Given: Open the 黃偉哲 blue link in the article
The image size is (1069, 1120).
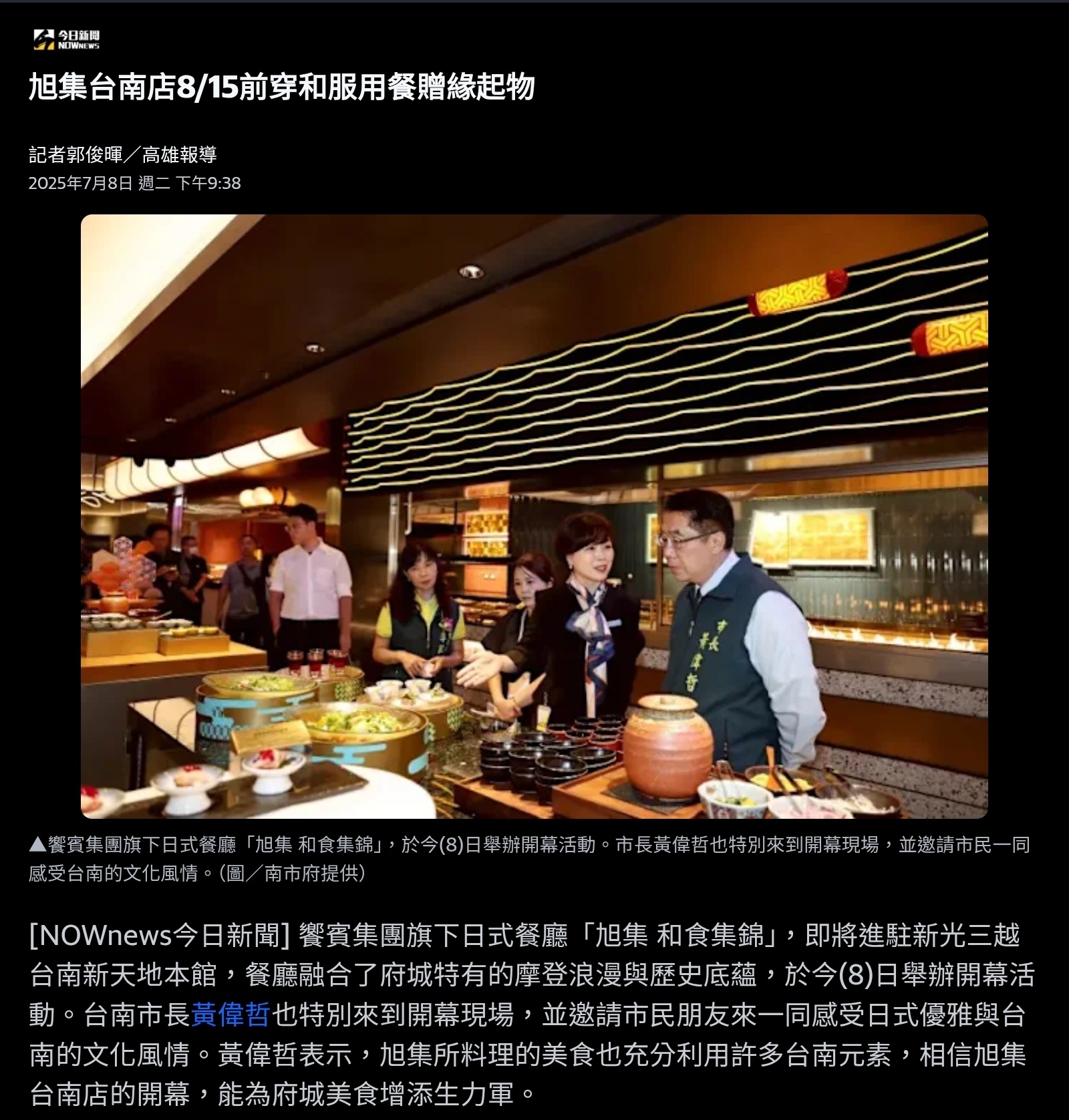Looking at the screenshot, I should (x=231, y=1015).
